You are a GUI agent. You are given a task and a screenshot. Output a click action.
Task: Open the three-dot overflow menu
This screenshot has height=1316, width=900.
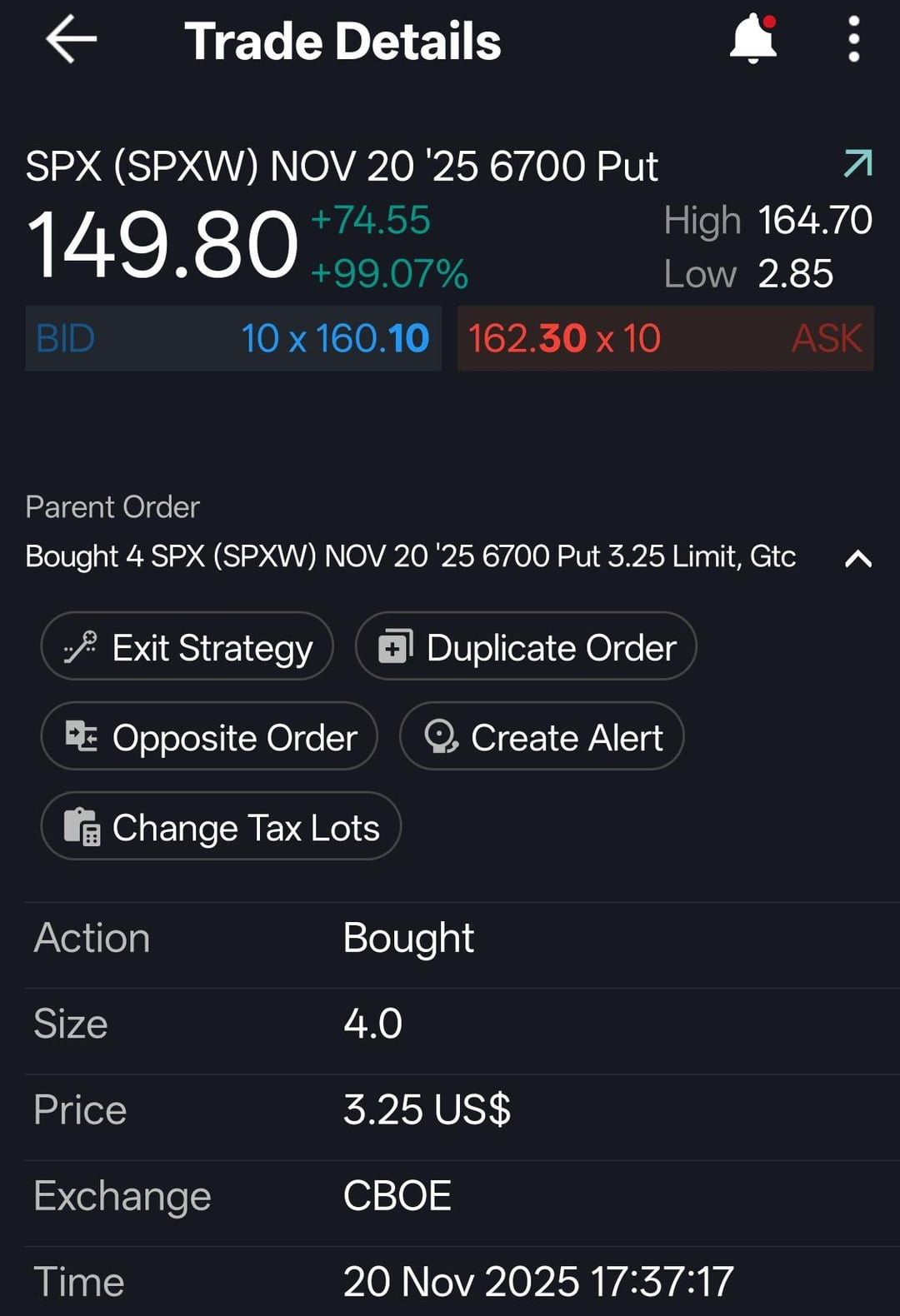pyautogui.click(x=853, y=39)
